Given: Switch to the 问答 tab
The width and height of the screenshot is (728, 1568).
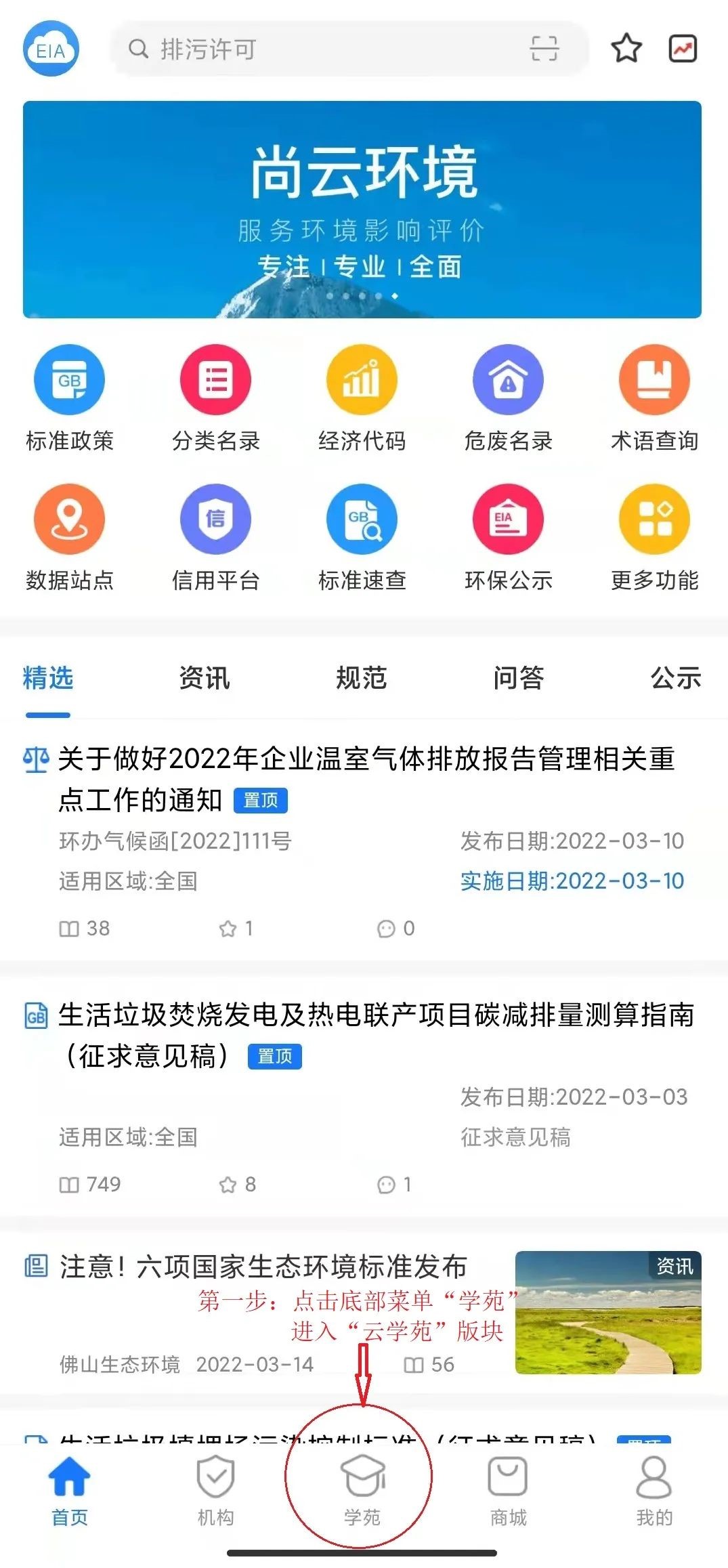Looking at the screenshot, I should (x=519, y=678).
